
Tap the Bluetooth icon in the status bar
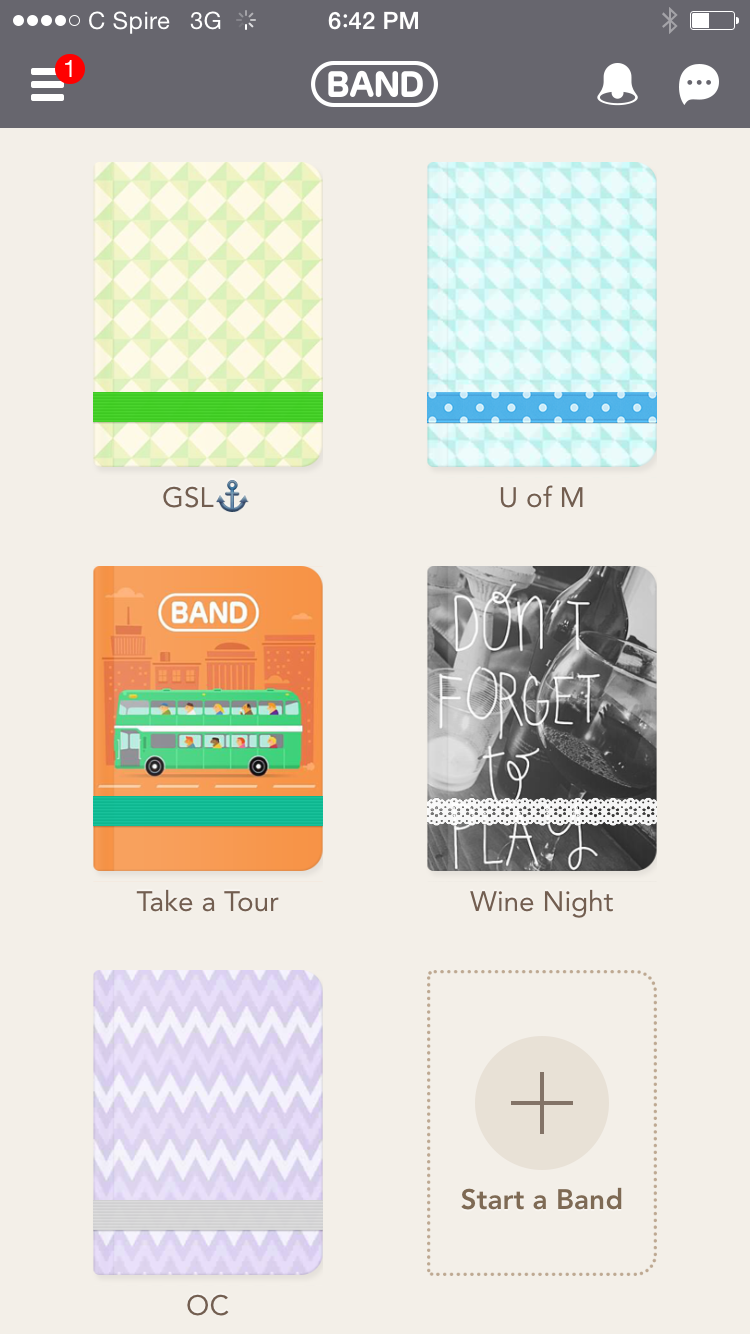pyautogui.click(x=668, y=19)
